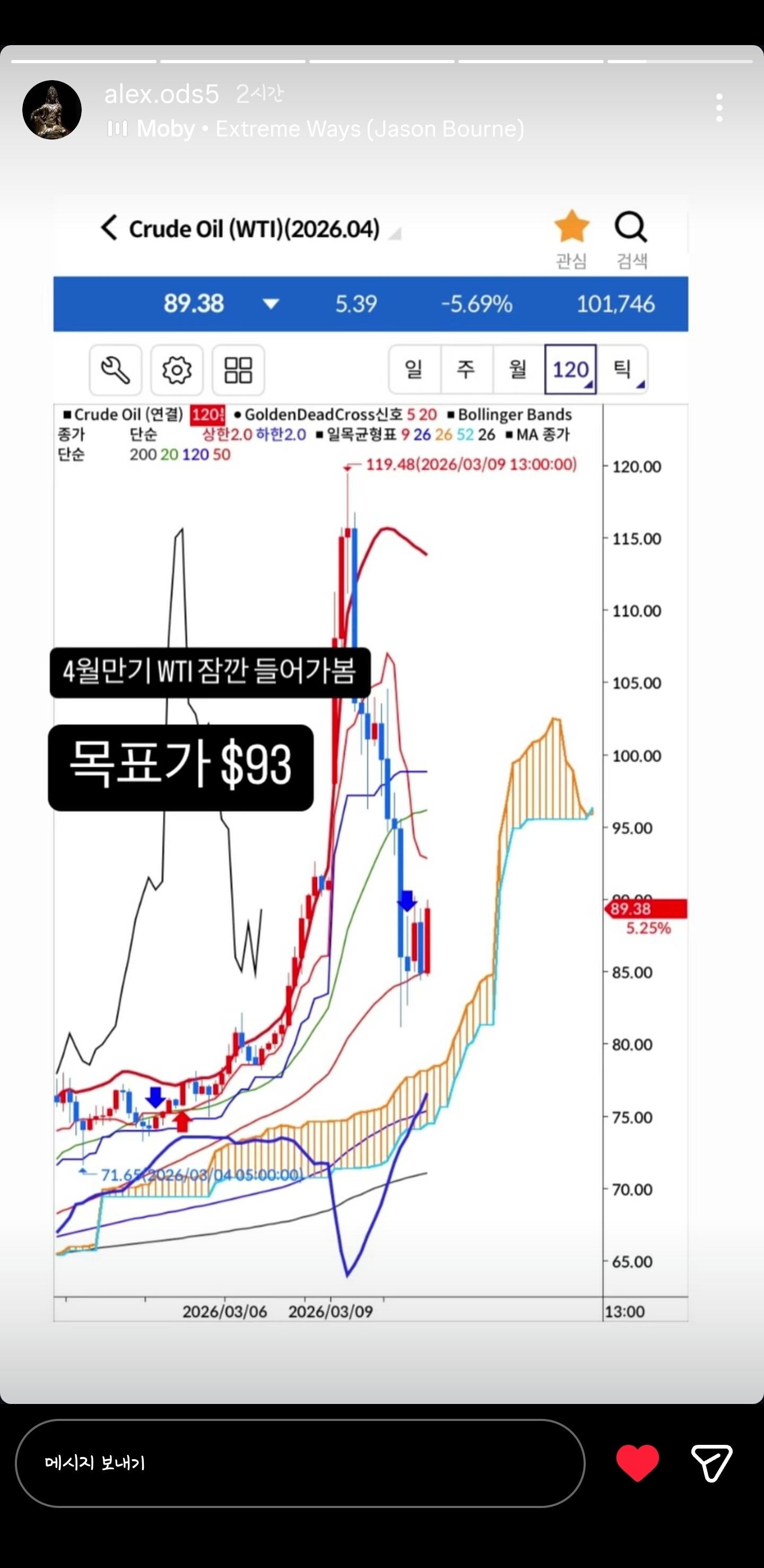Share the story via paper plane
The height and width of the screenshot is (1568, 764).
click(711, 1463)
